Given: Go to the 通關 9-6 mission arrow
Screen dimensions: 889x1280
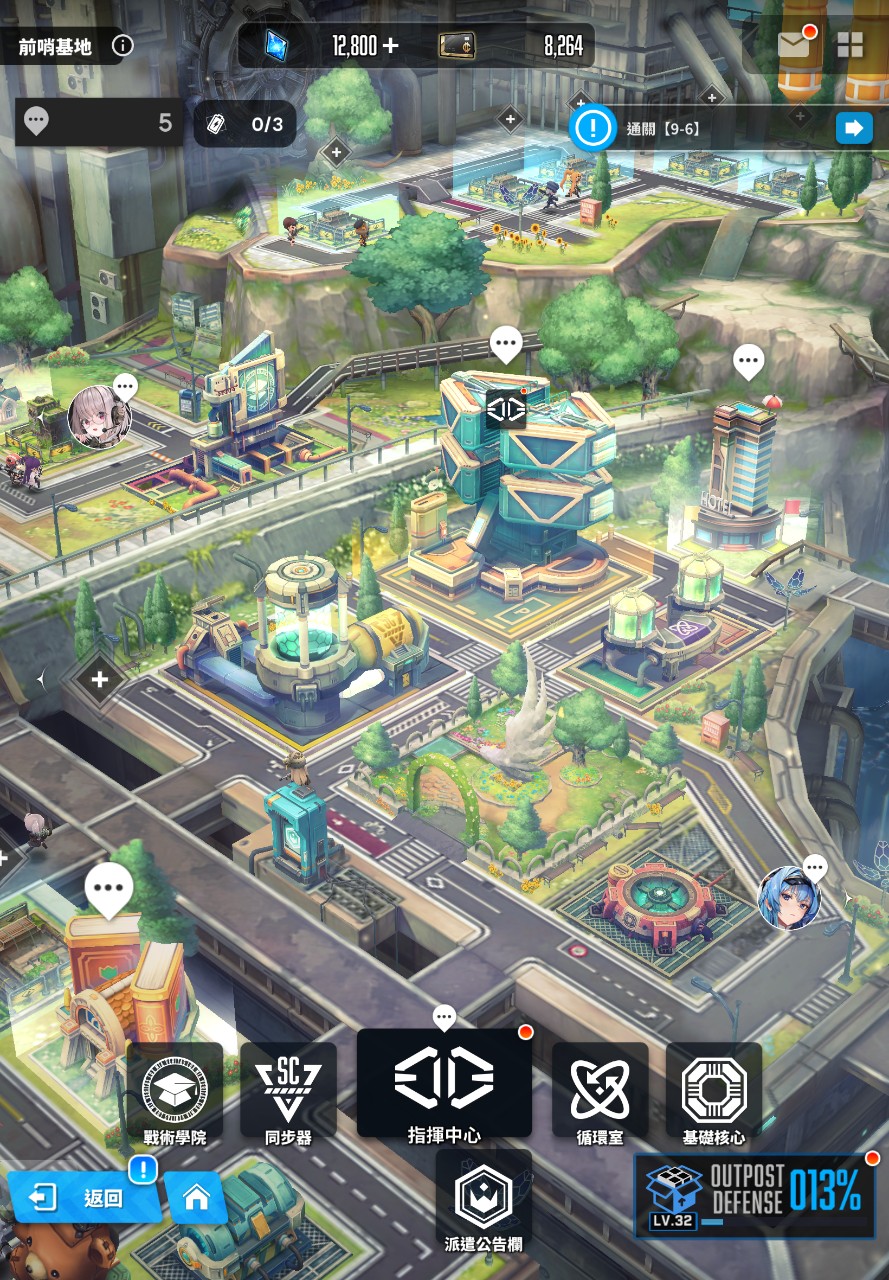Looking at the screenshot, I should click(x=853, y=128).
